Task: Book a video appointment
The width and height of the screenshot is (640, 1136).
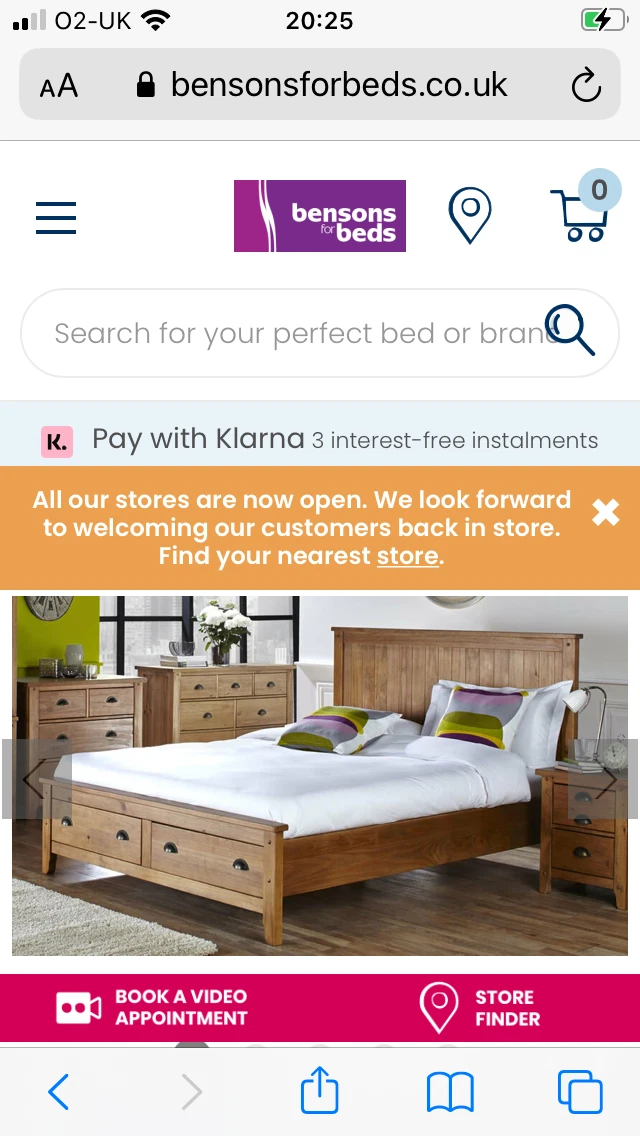Action: point(152,1007)
